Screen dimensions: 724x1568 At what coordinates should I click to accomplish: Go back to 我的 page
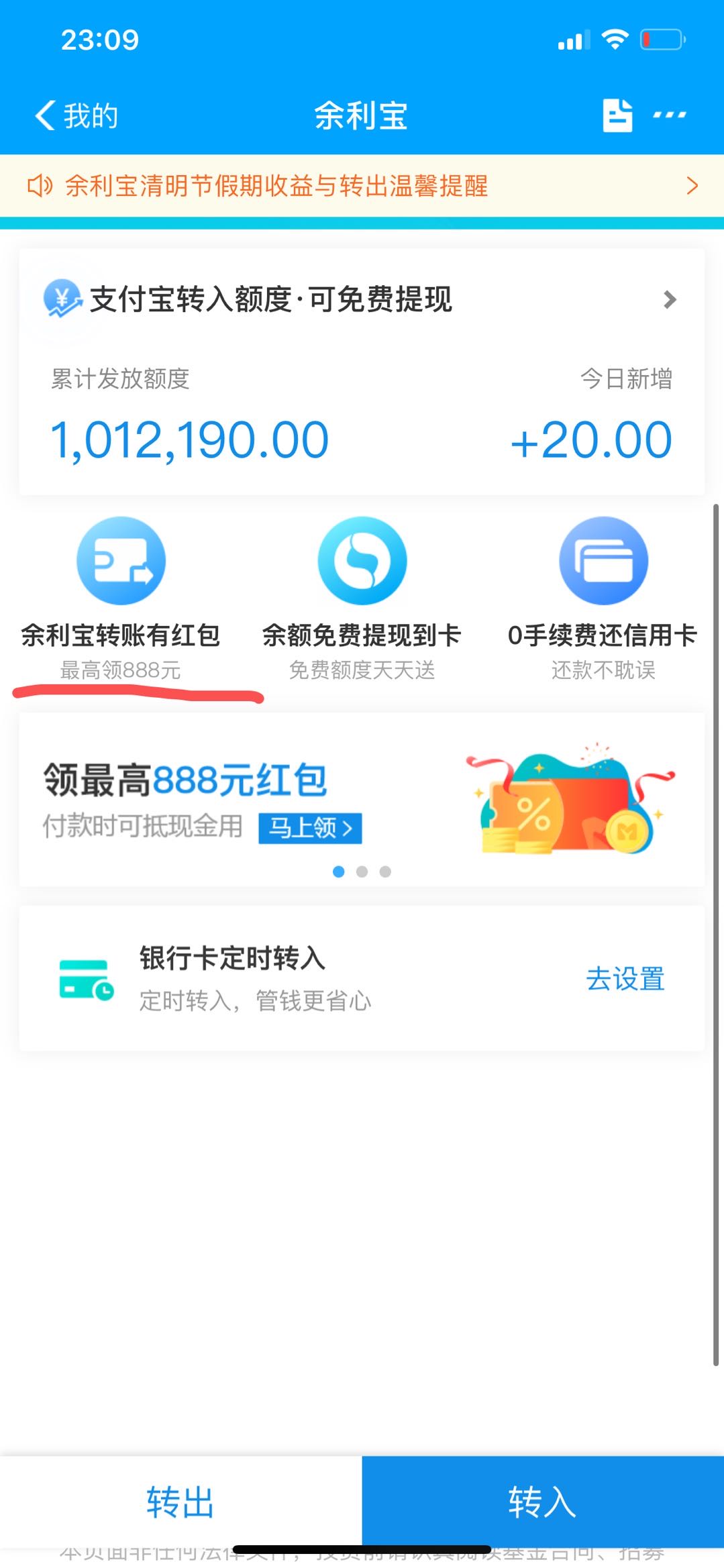[x=76, y=115]
